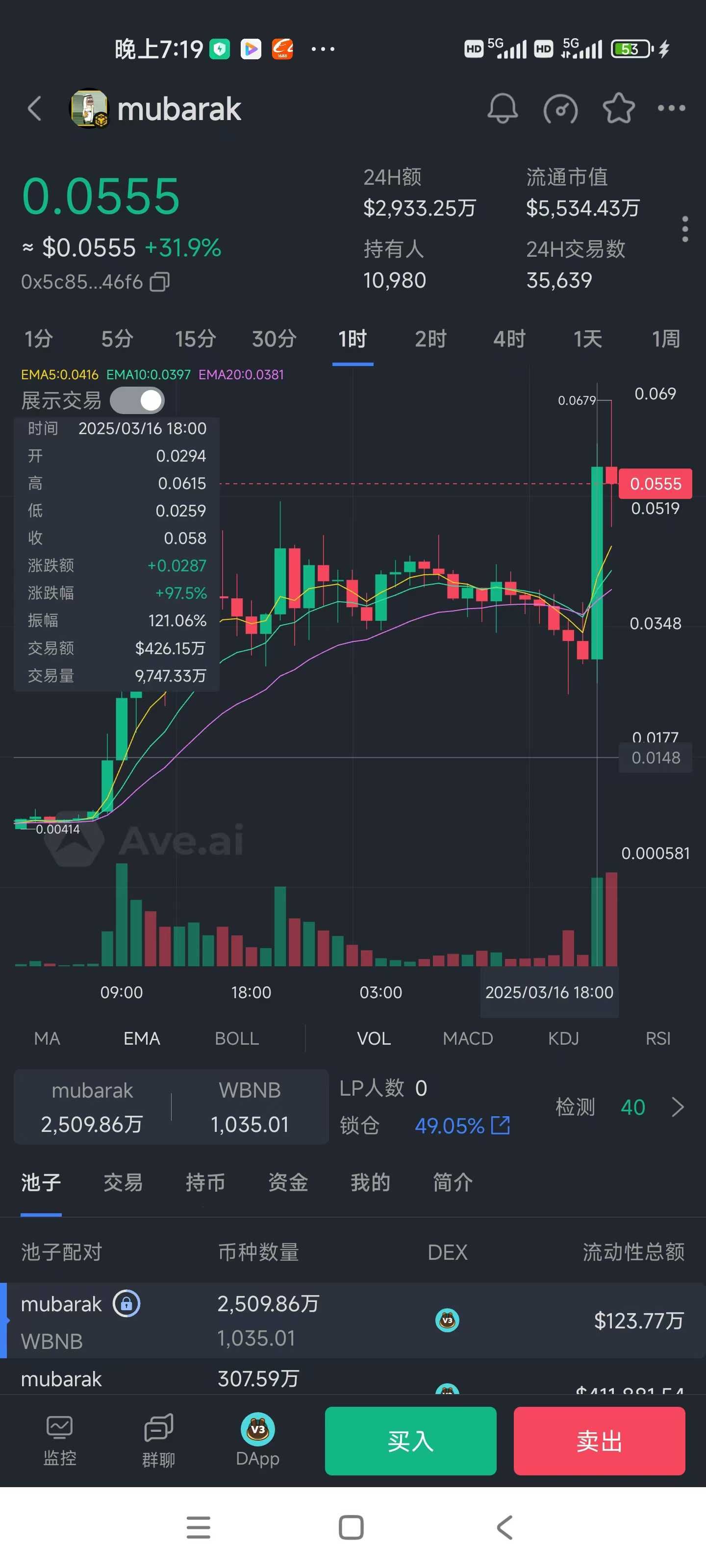Open the 检测 score details
Viewport: 706px width, 1568px height.
tap(621, 1107)
